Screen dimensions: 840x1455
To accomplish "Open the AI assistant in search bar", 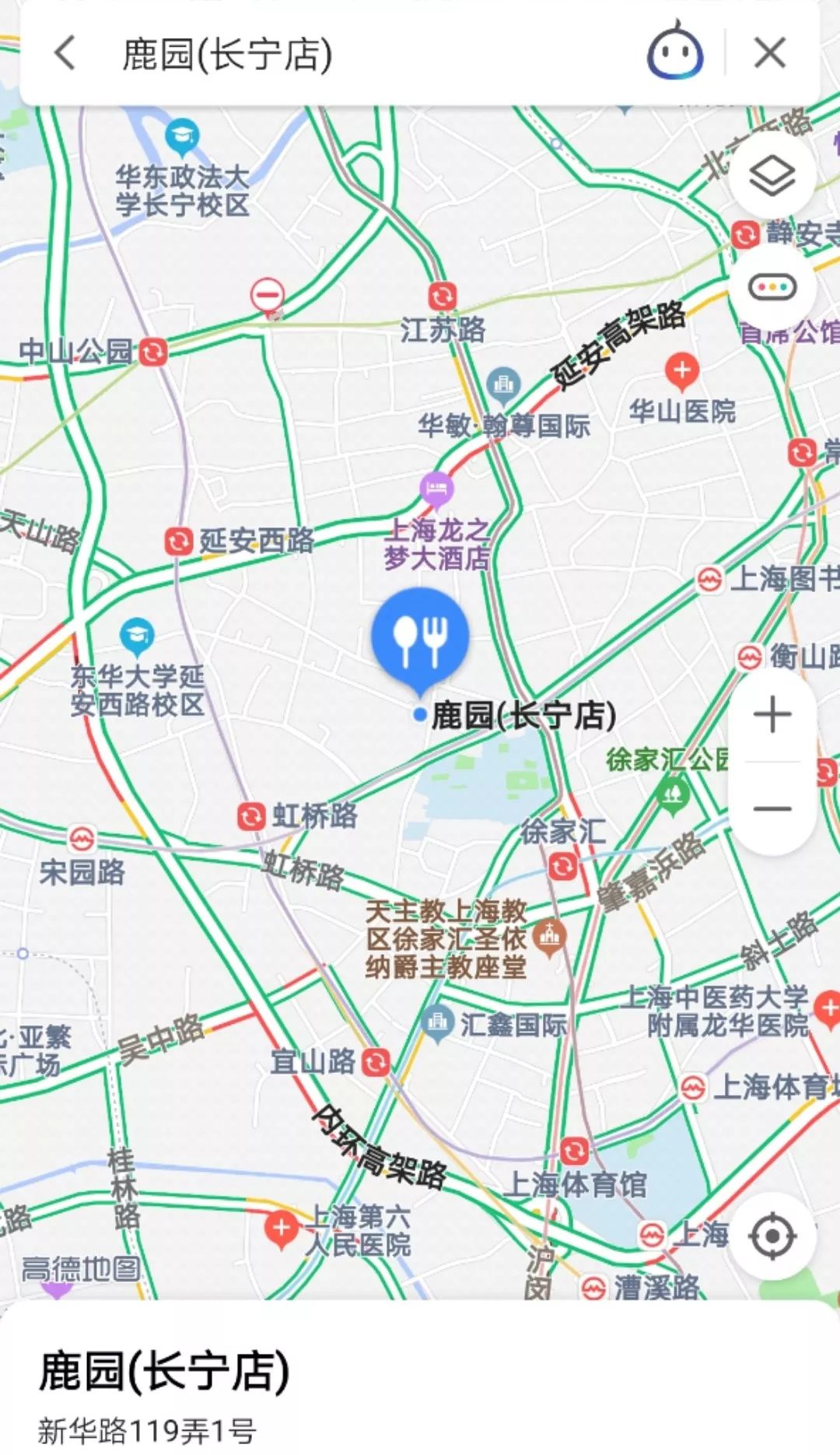I will pyautogui.click(x=676, y=52).
